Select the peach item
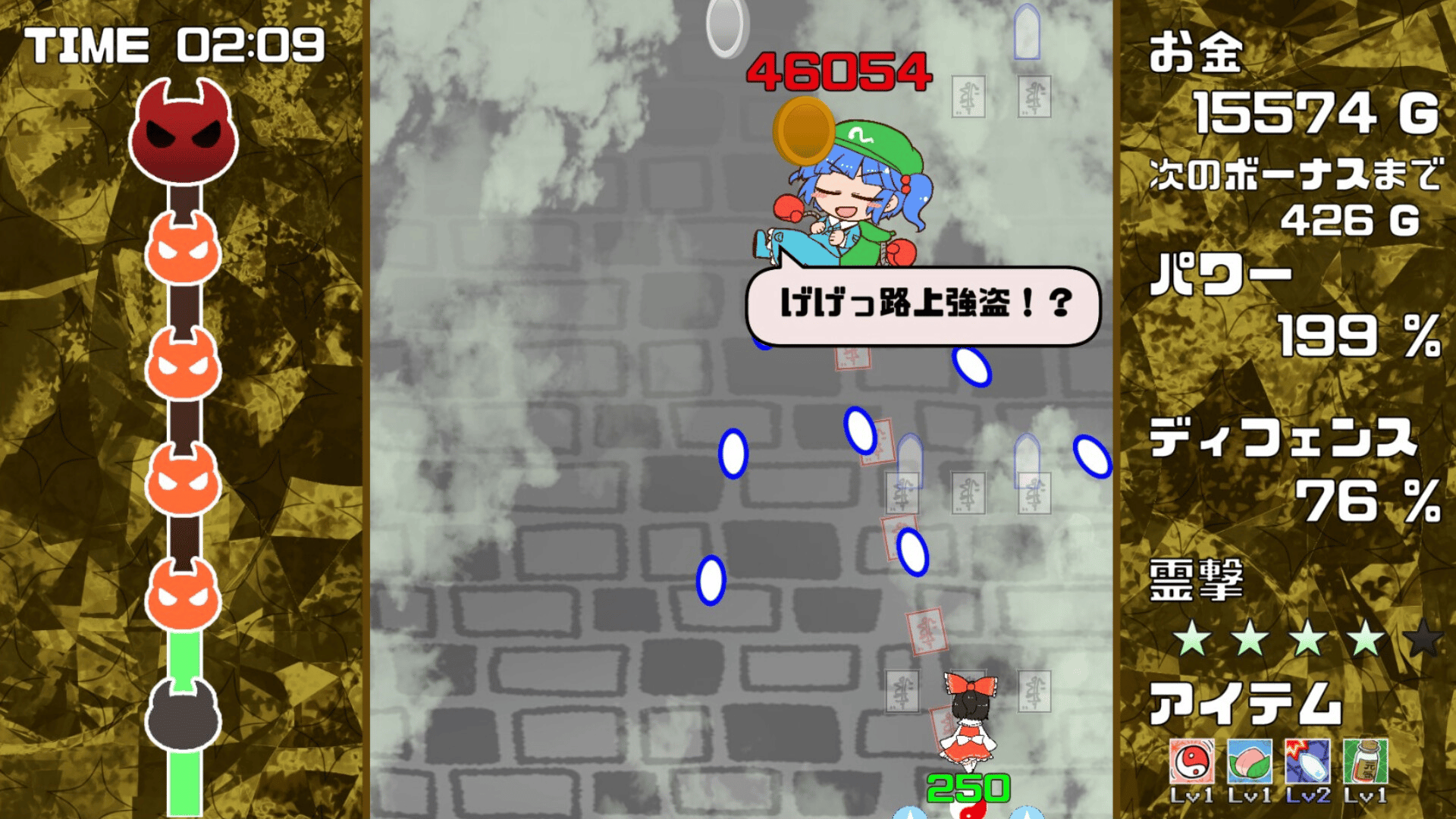This screenshot has width=1456, height=819. (1249, 761)
